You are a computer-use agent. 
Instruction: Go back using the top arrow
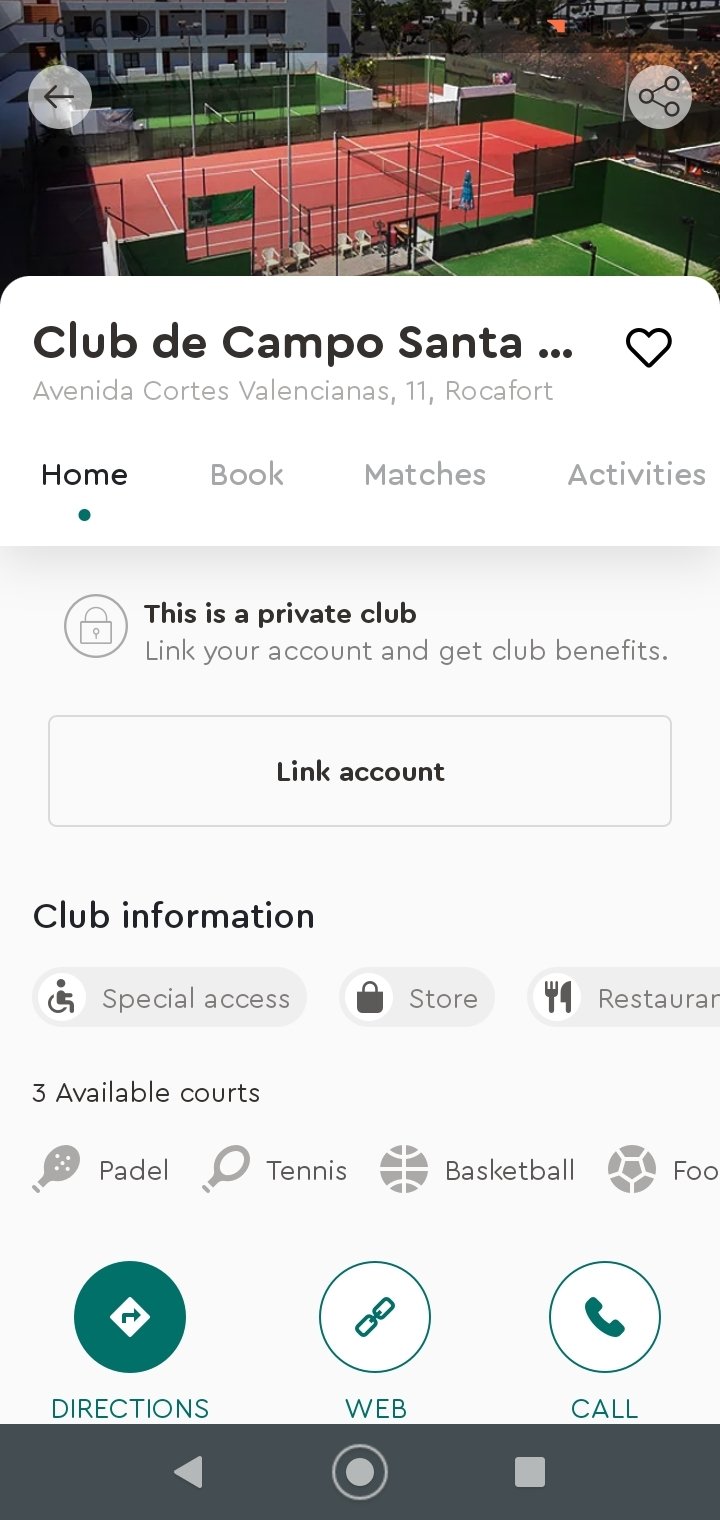(x=60, y=97)
